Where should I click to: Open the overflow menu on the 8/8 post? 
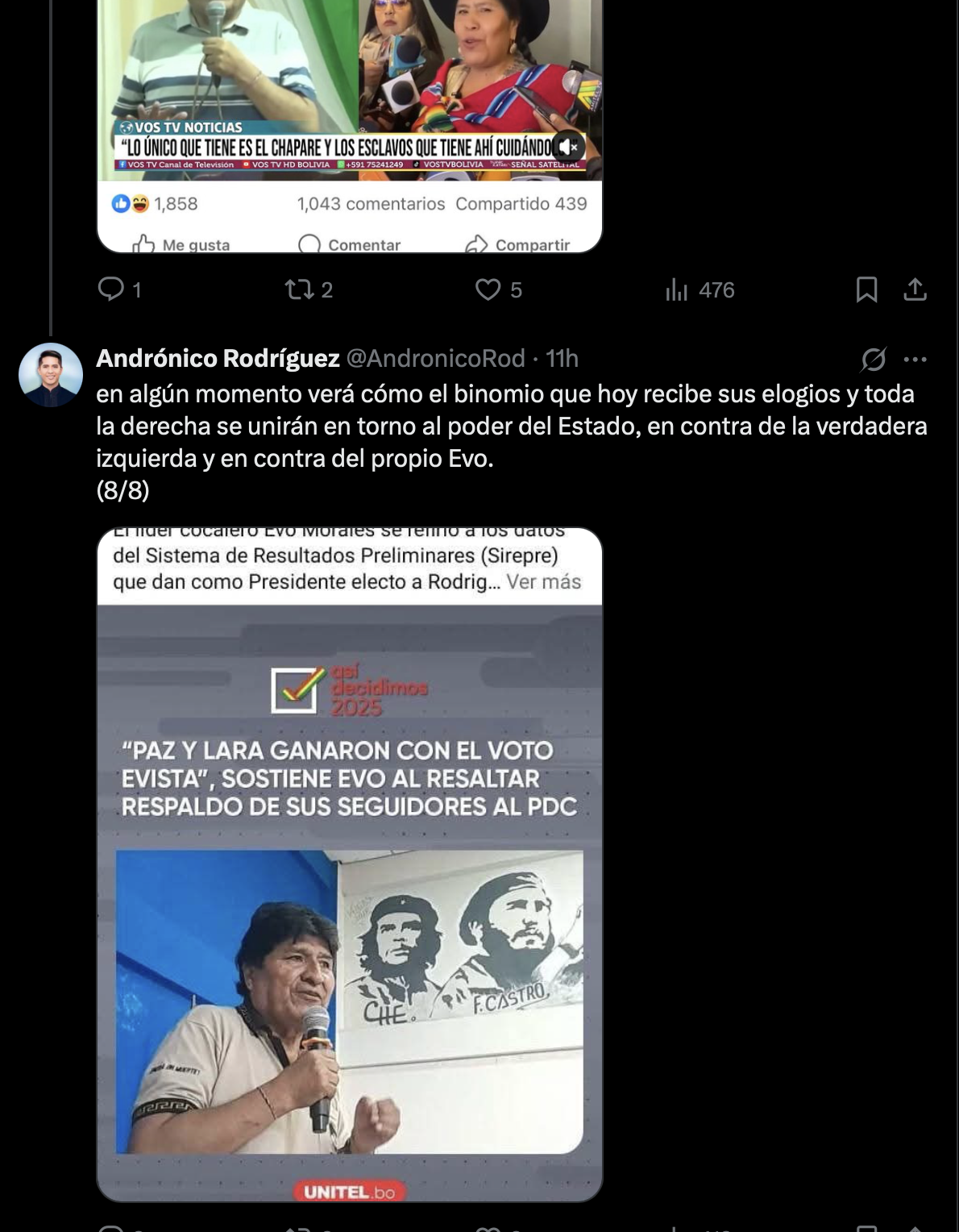pyautogui.click(x=915, y=359)
